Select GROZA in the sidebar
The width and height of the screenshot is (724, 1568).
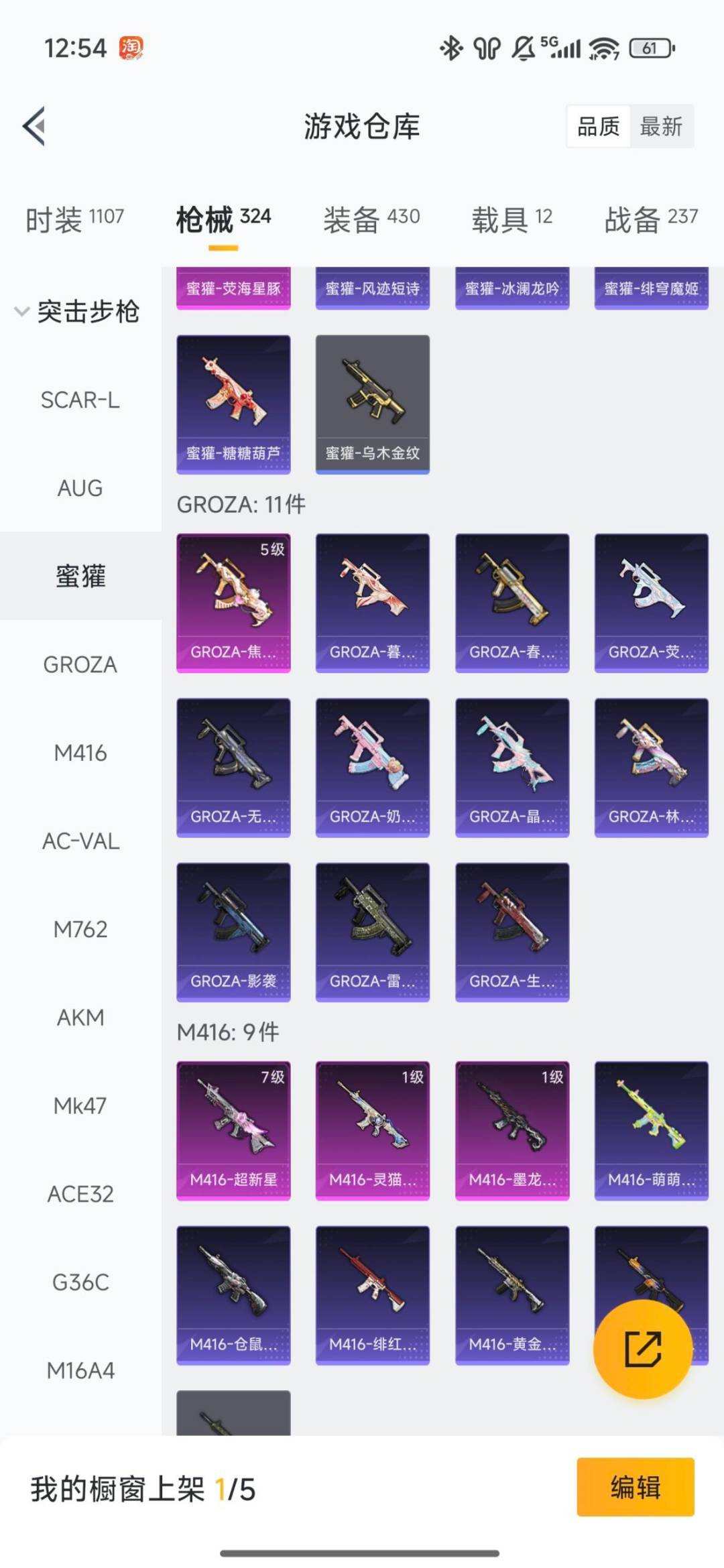coord(80,665)
